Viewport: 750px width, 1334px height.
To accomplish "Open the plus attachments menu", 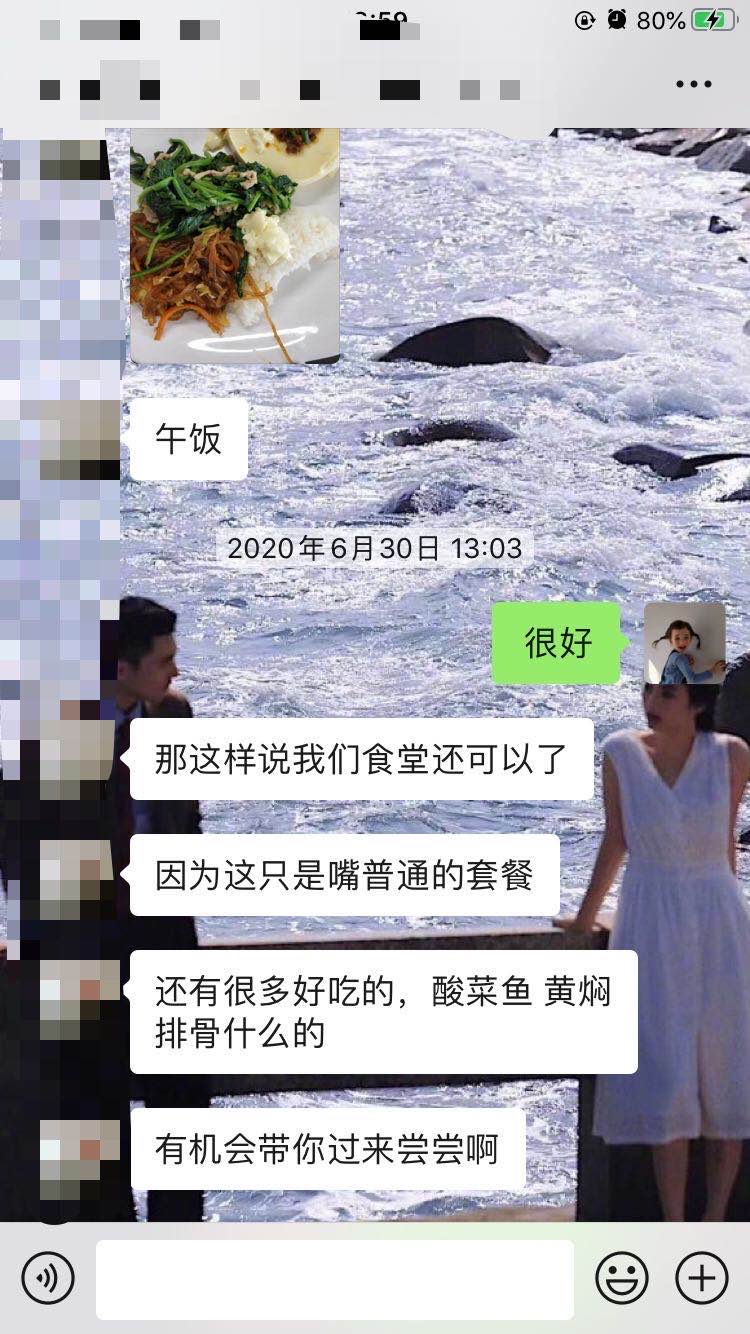I will 702,1278.
